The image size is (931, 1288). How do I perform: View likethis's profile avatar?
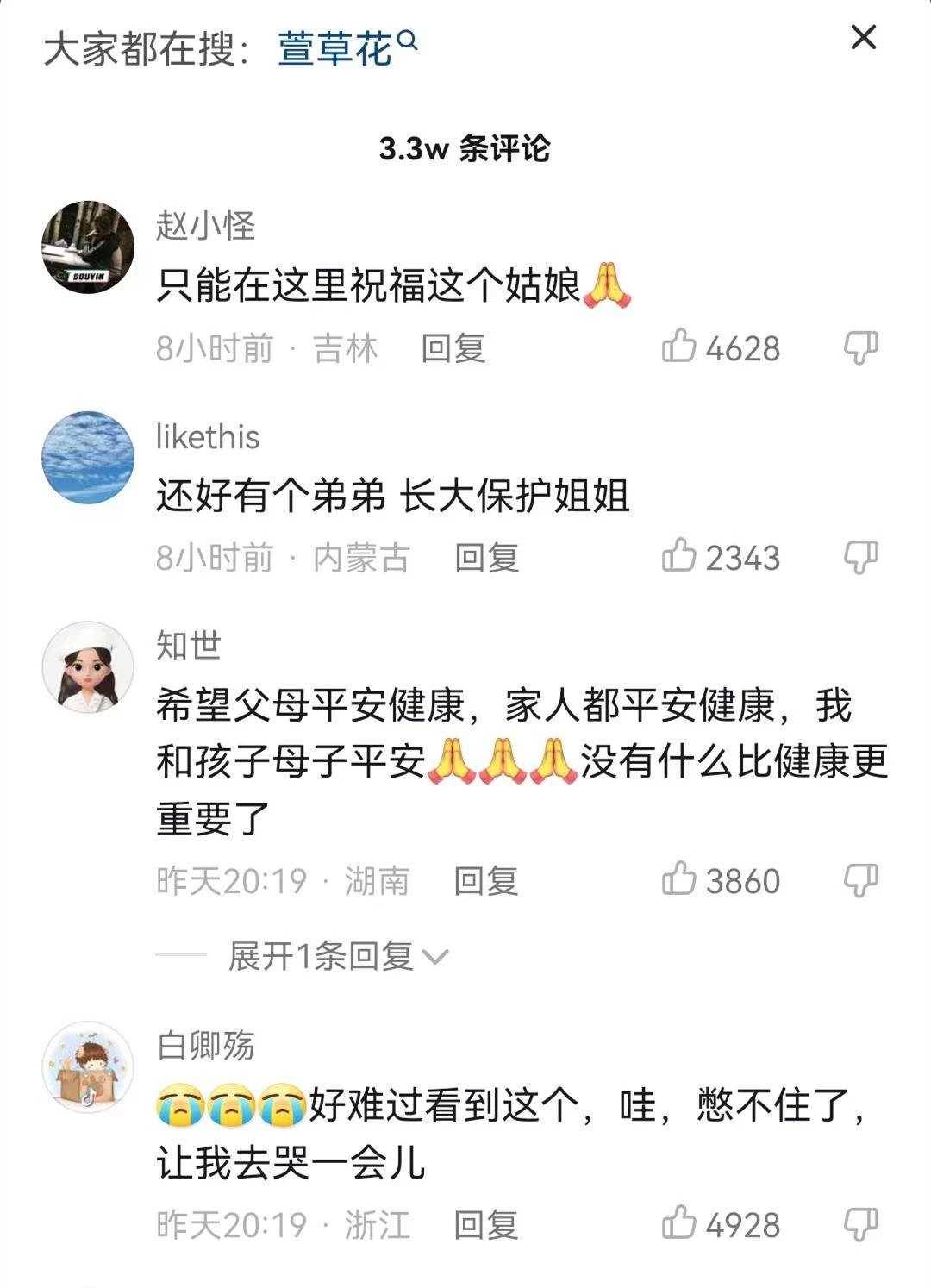[88, 456]
